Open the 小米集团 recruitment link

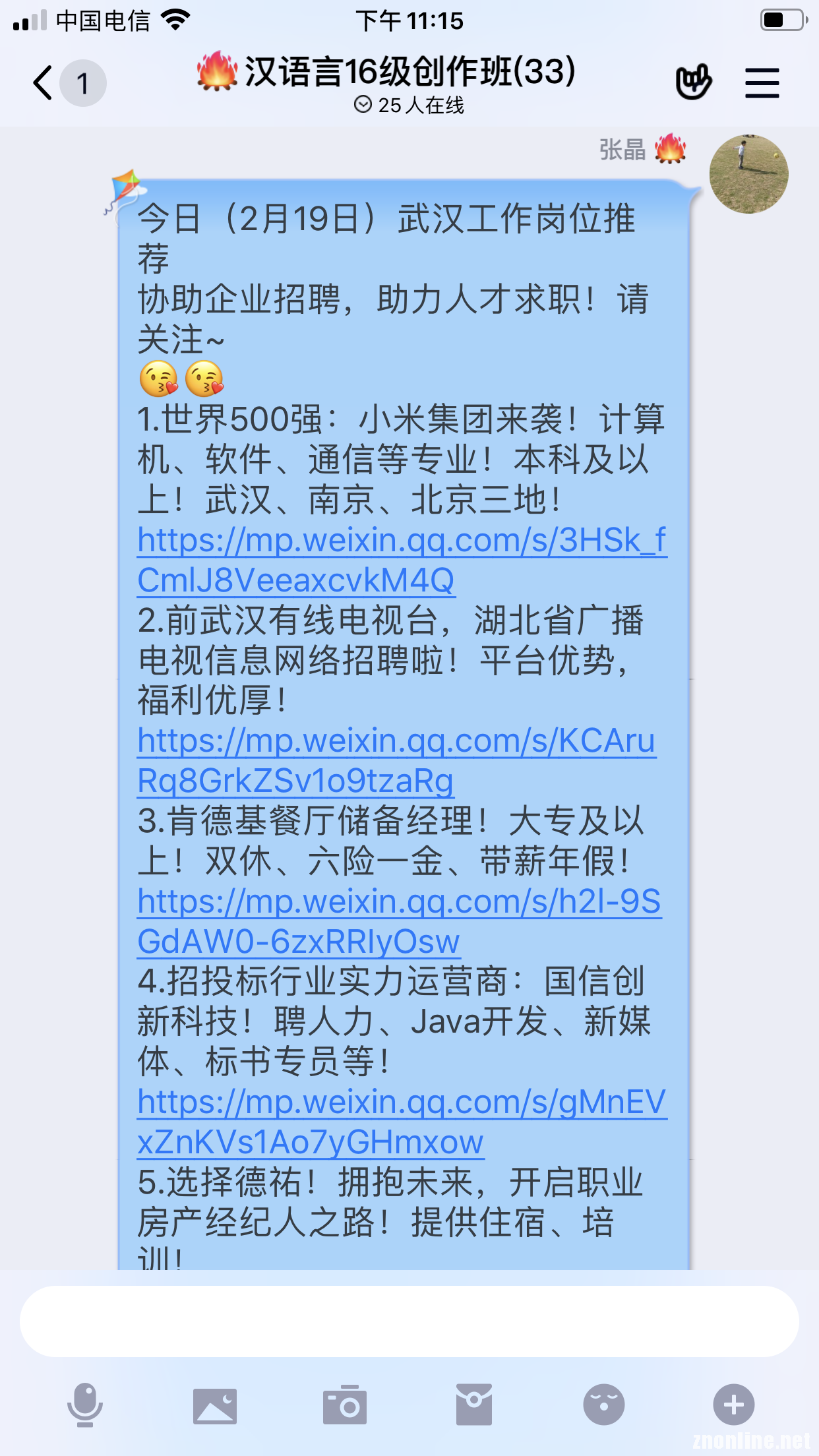402,560
